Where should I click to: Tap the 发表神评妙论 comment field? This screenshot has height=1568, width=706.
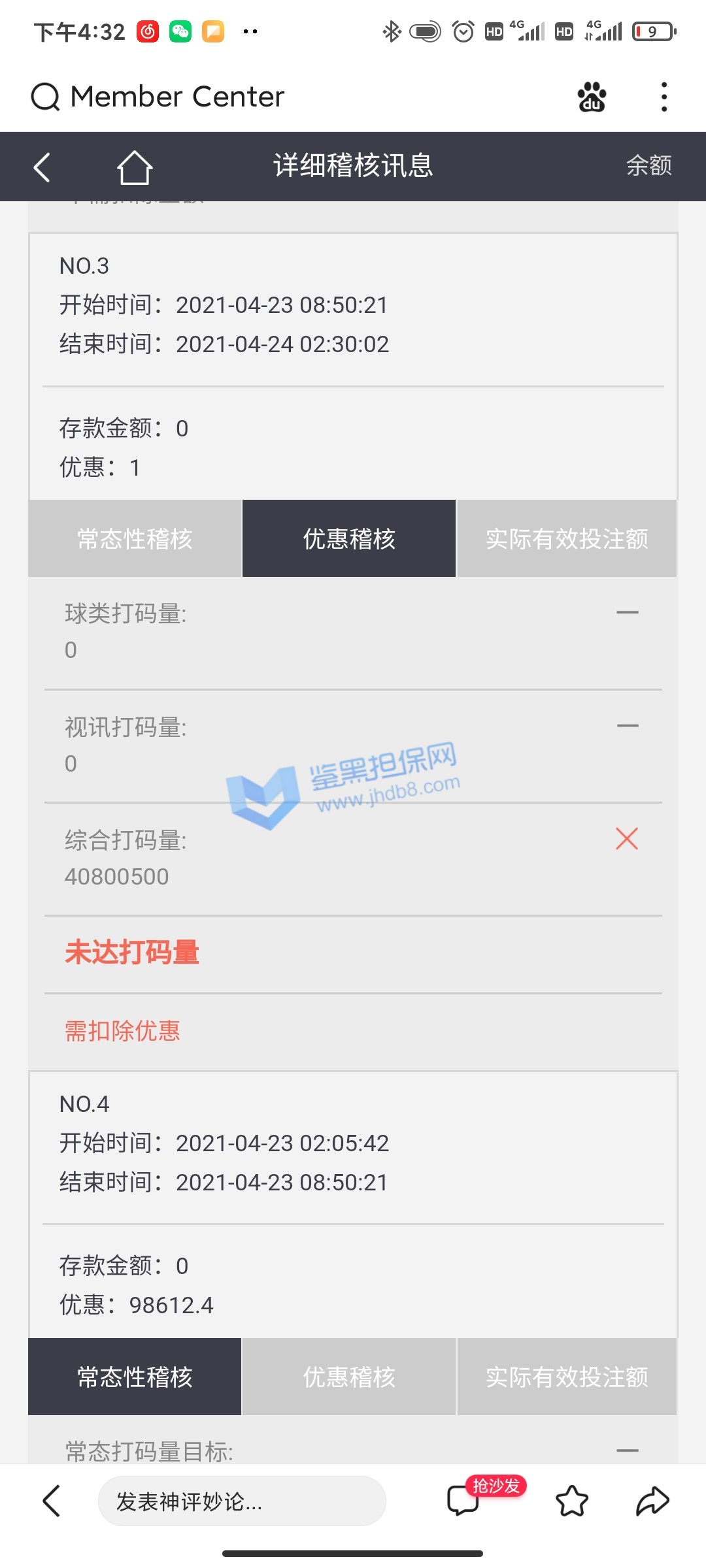coord(242,1501)
